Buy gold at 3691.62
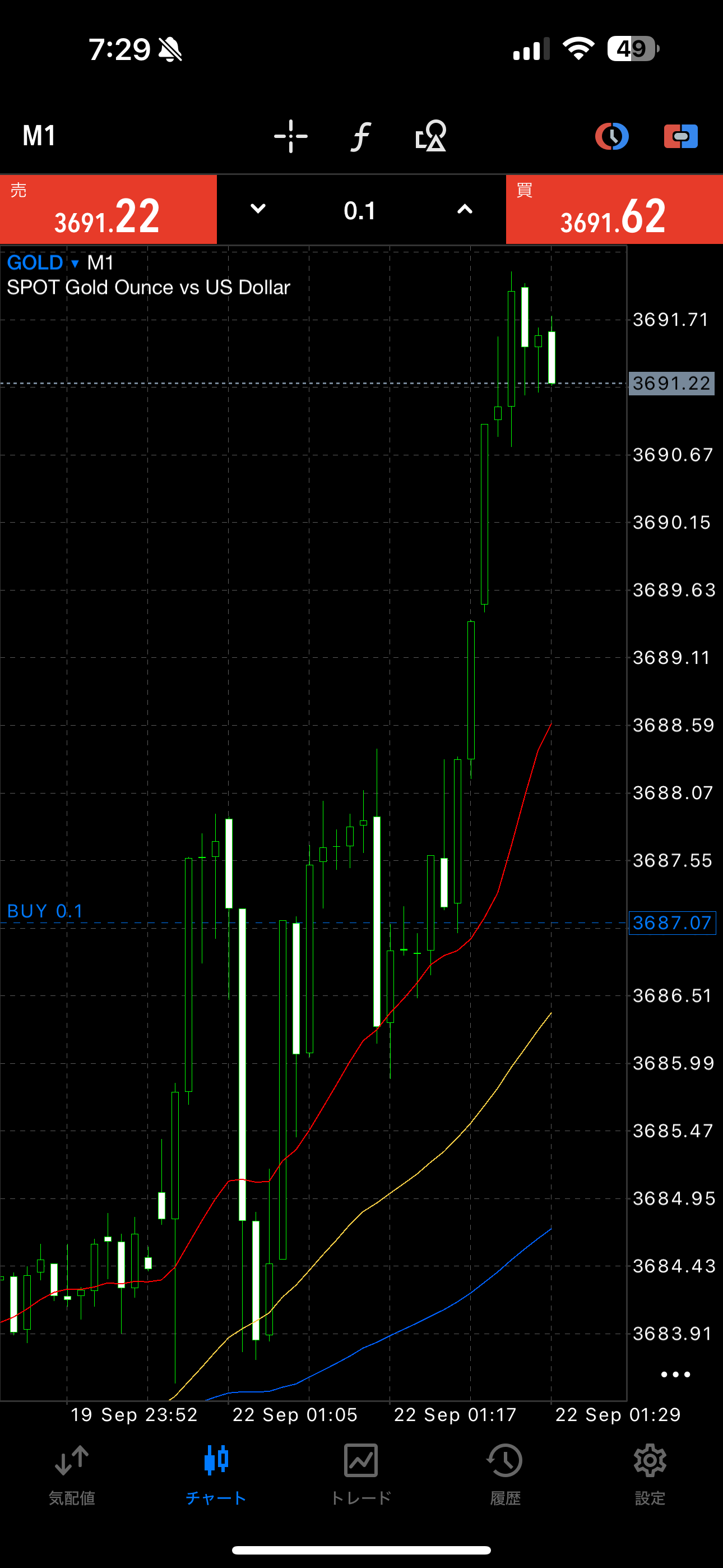Image resolution: width=723 pixels, height=1568 pixels. pyautogui.click(x=614, y=209)
